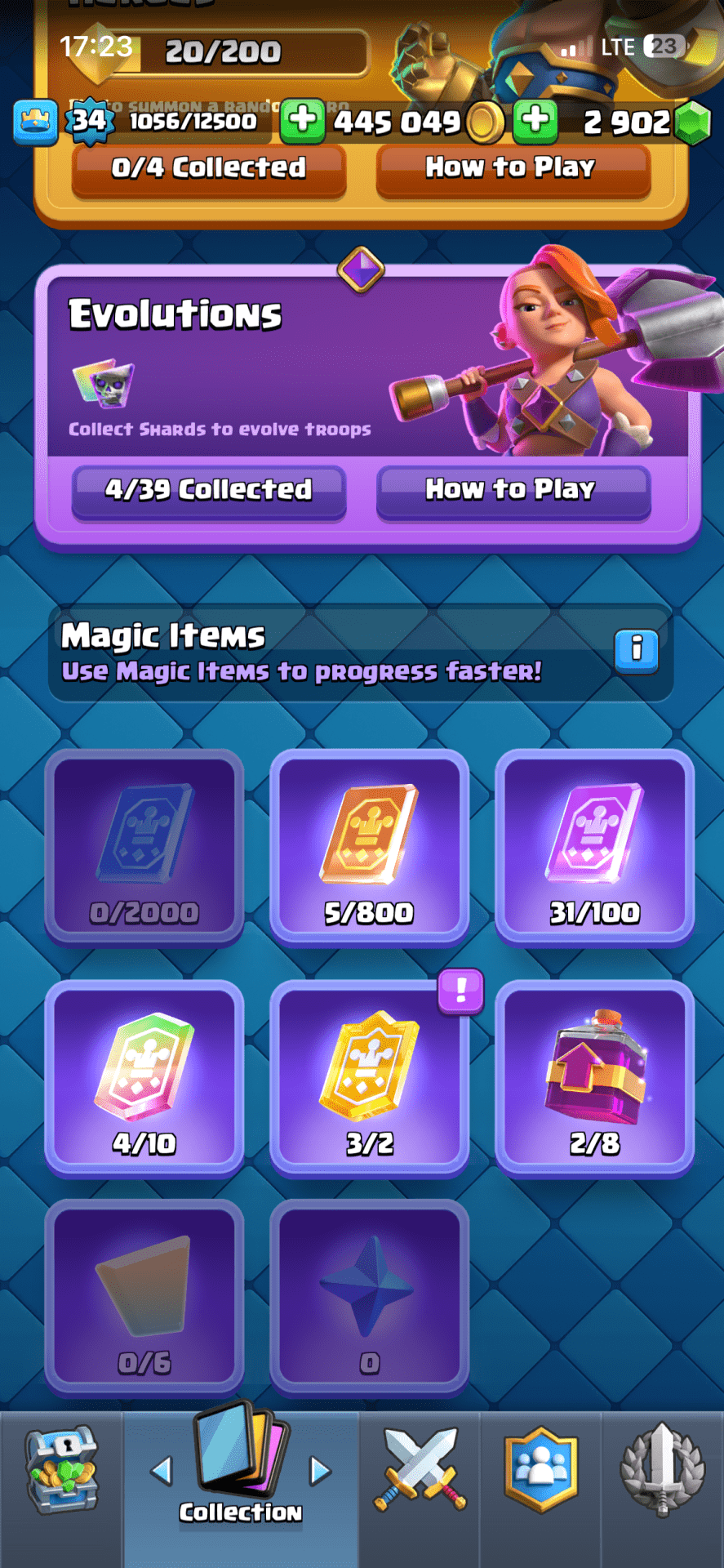Image resolution: width=724 pixels, height=1568 pixels.
Task: Switch to the Shop chest tab
Action: coord(62,1472)
